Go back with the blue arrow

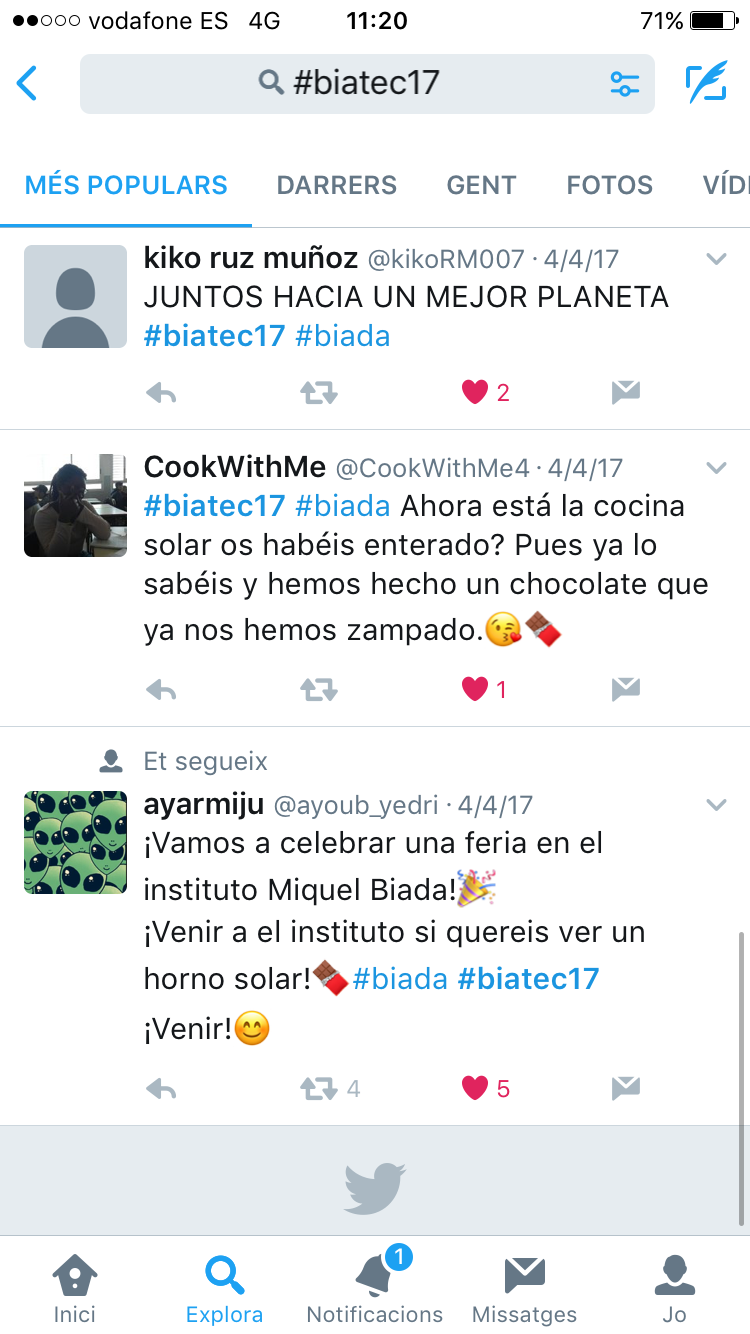28,83
